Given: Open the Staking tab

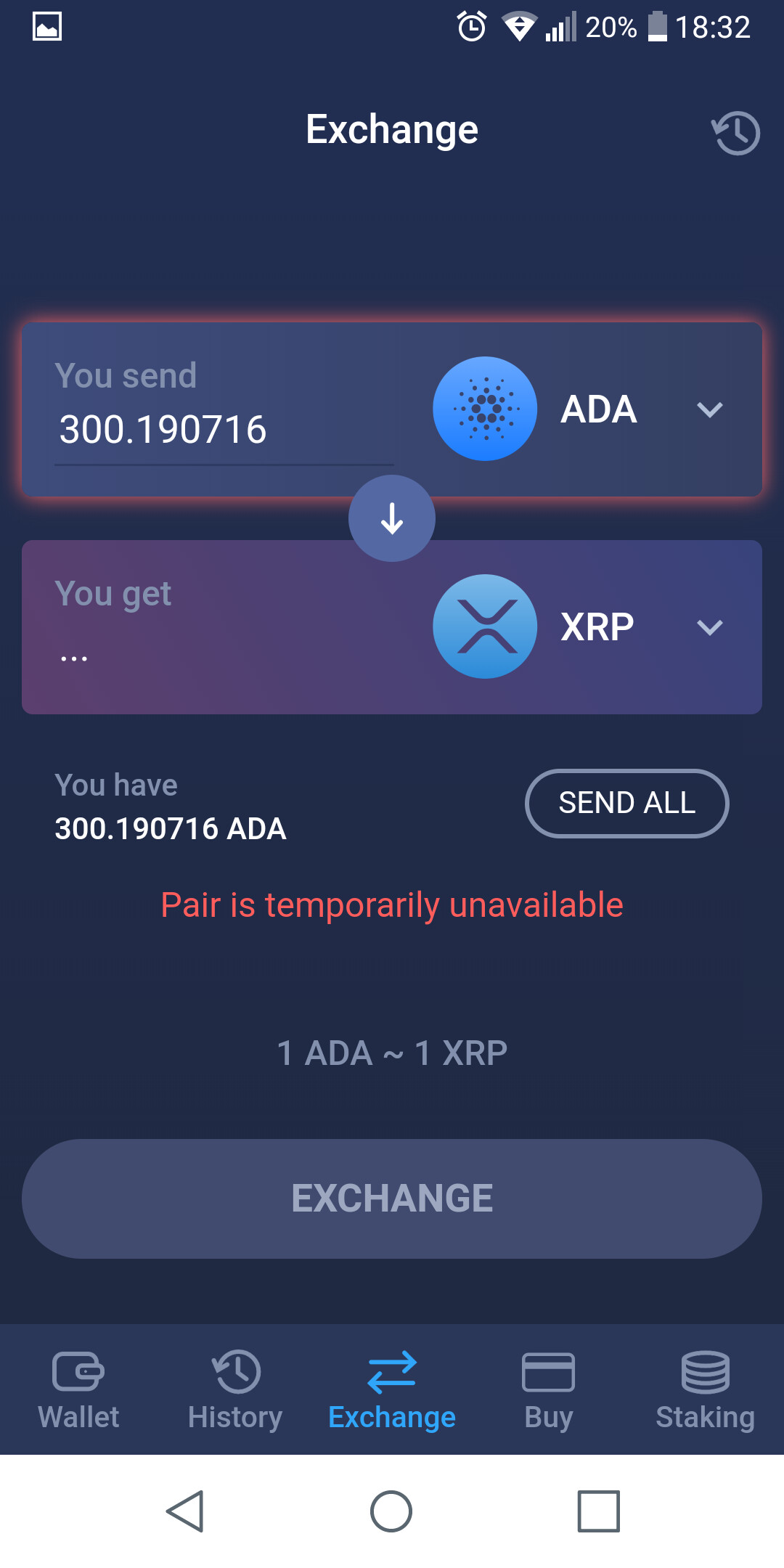Looking at the screenshot, I should tap(705, 1389).
